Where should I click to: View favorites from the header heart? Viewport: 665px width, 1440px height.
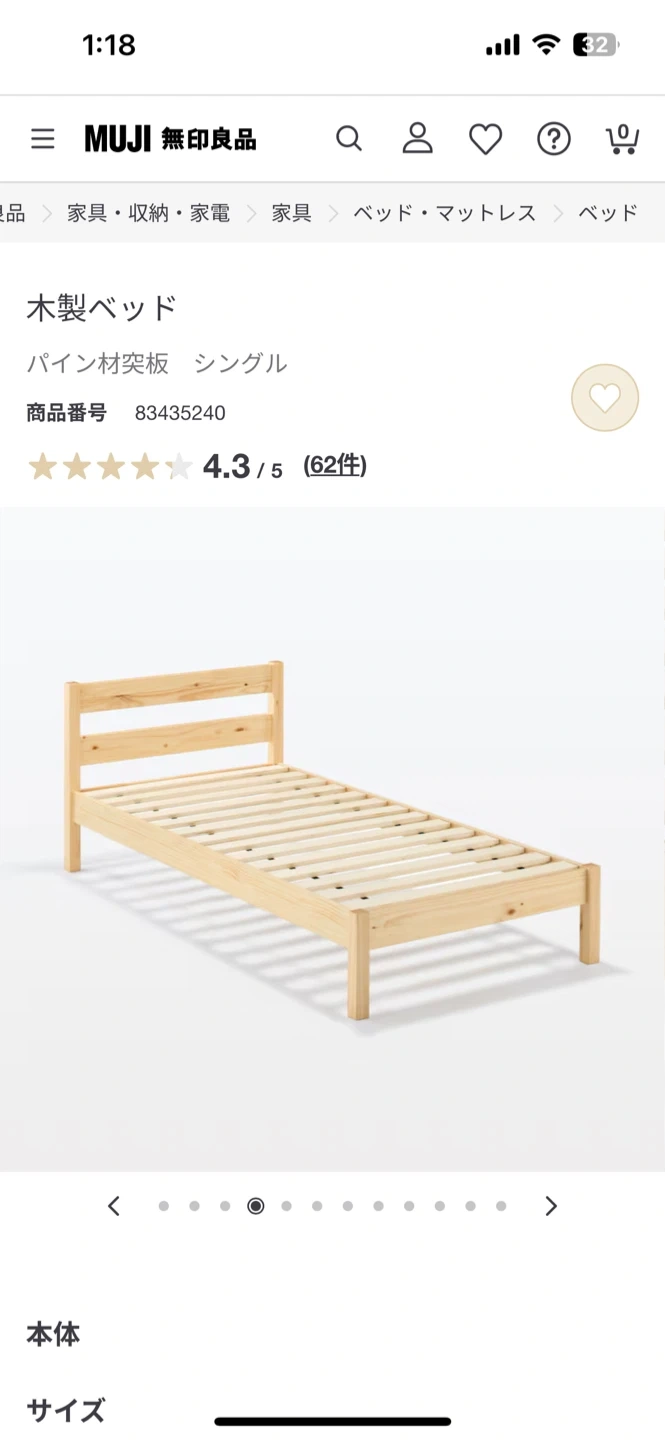coord(485,139)
